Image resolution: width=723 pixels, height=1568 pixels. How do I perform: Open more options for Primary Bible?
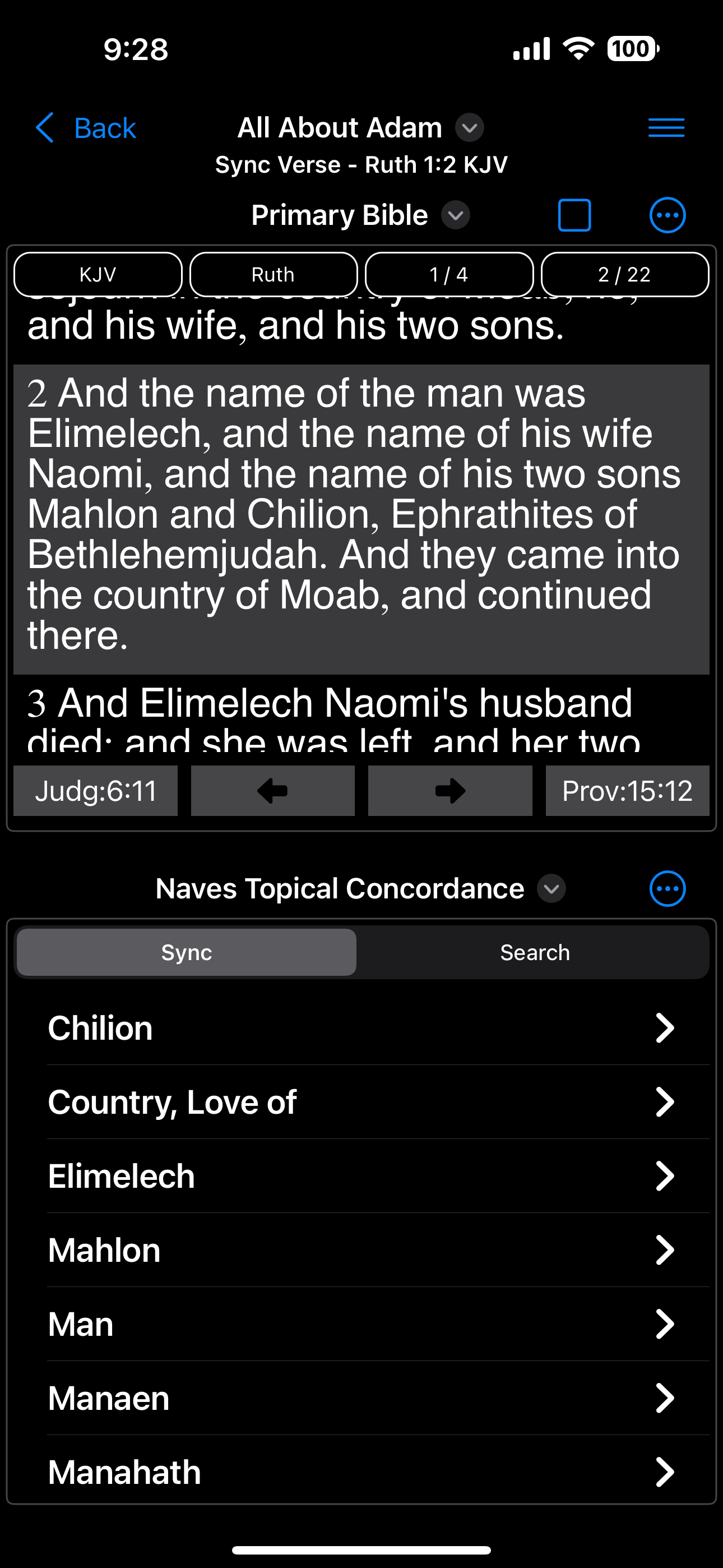pos(668,215)
